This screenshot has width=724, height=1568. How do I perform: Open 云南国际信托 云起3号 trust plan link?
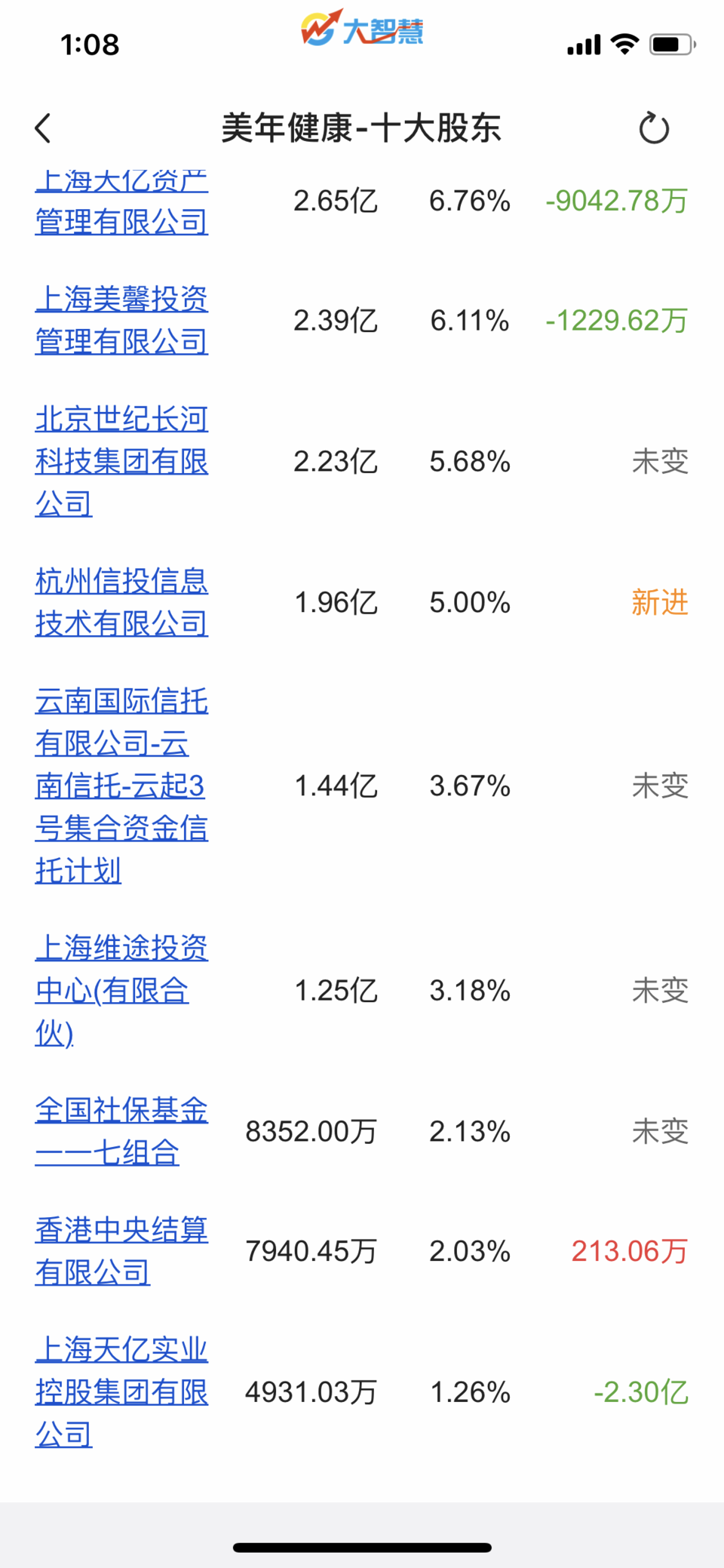click(121, 786)
